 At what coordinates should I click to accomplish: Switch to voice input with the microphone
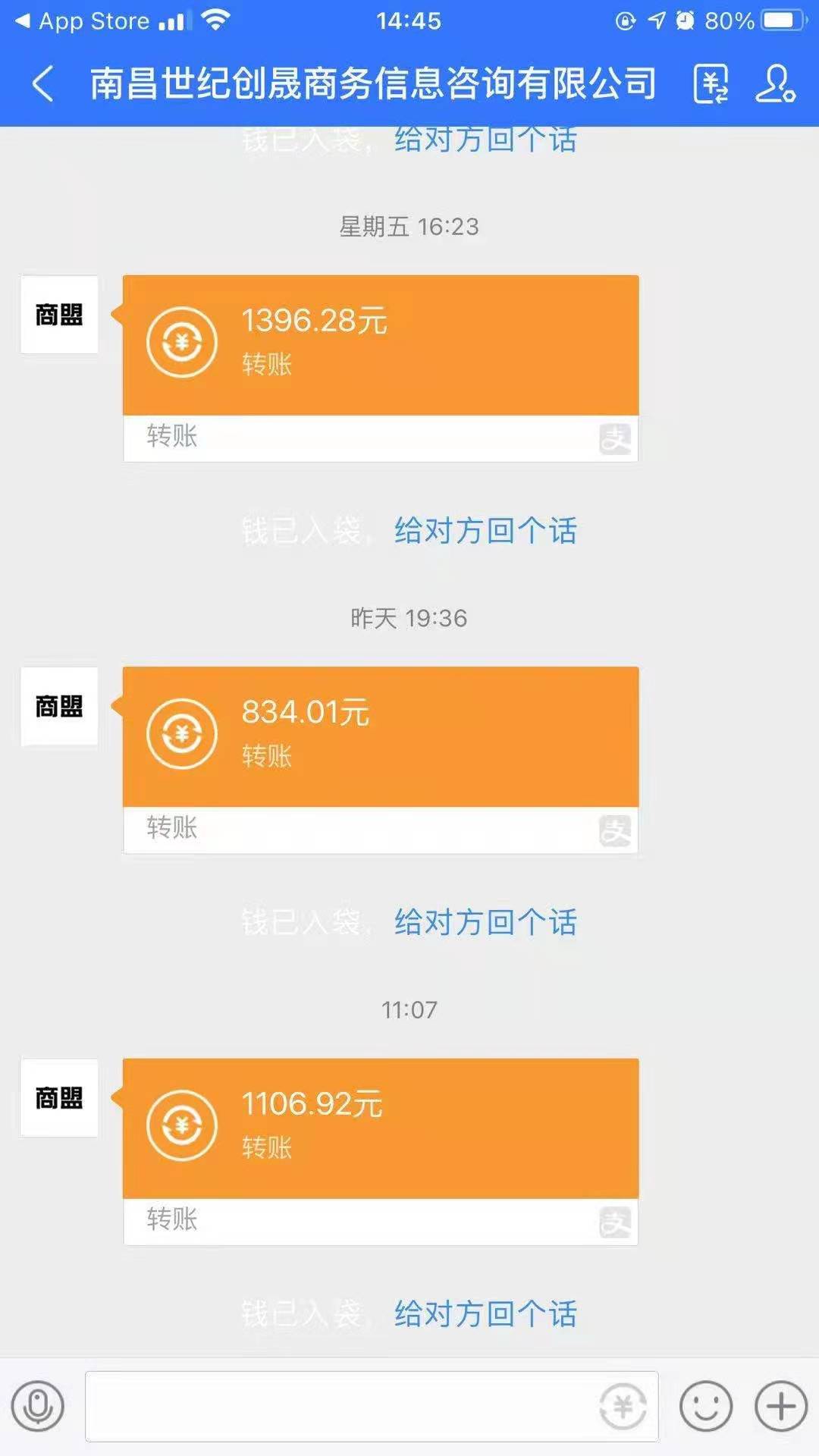click(37, 1407)
